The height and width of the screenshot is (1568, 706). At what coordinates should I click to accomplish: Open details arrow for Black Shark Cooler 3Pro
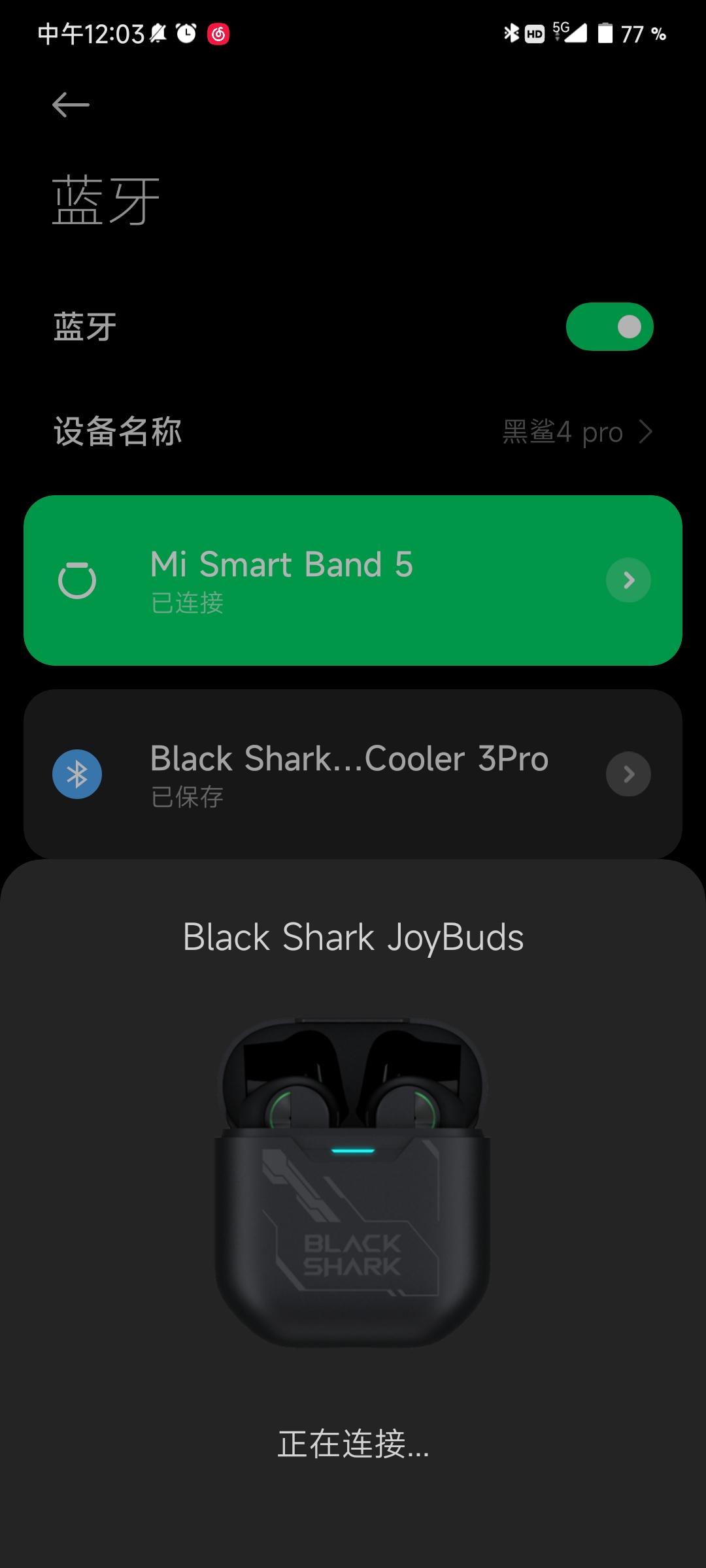click(x=628, y=774)
